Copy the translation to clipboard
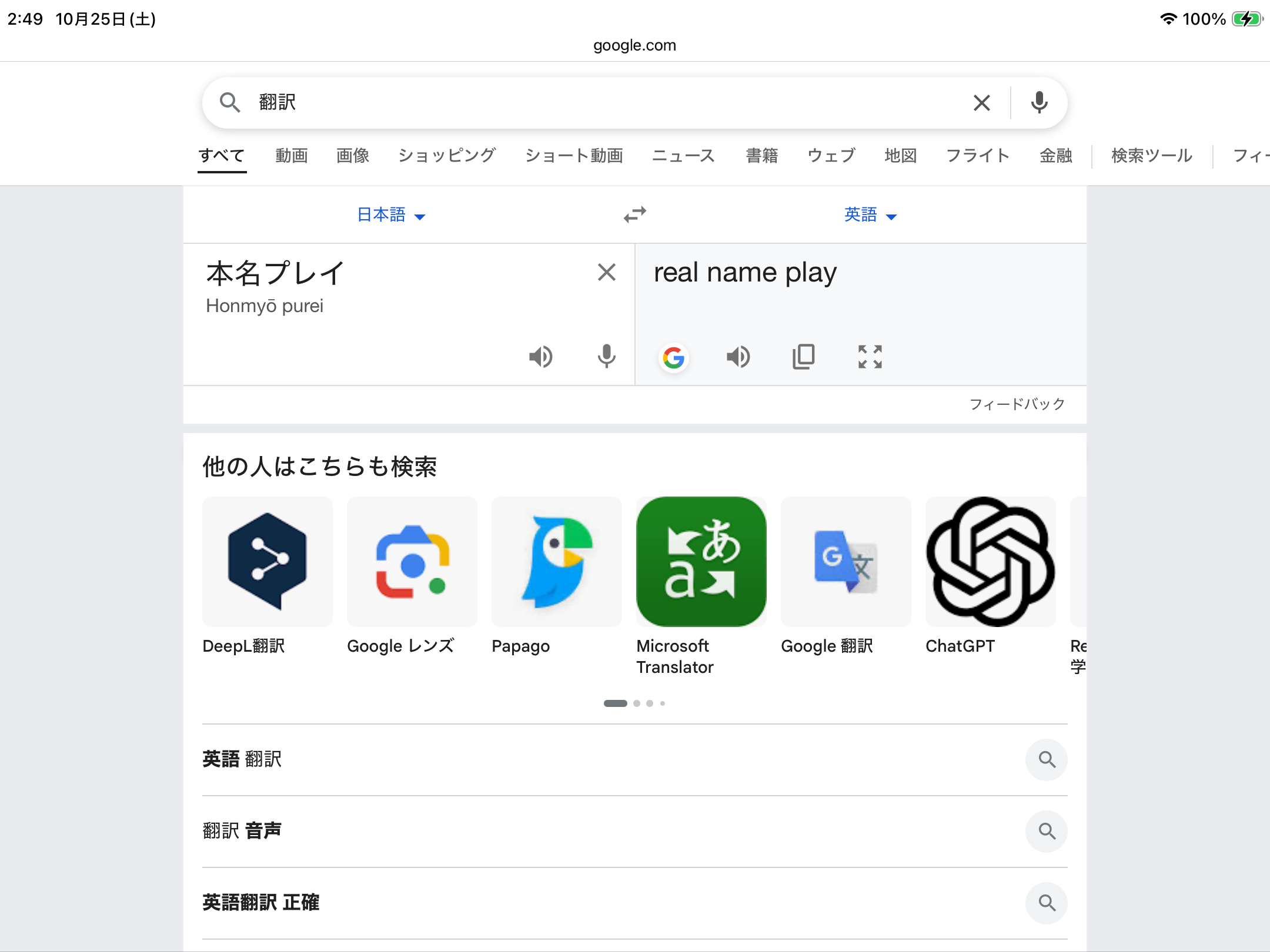Screen dimensions: 1270x952 [804, 357]
